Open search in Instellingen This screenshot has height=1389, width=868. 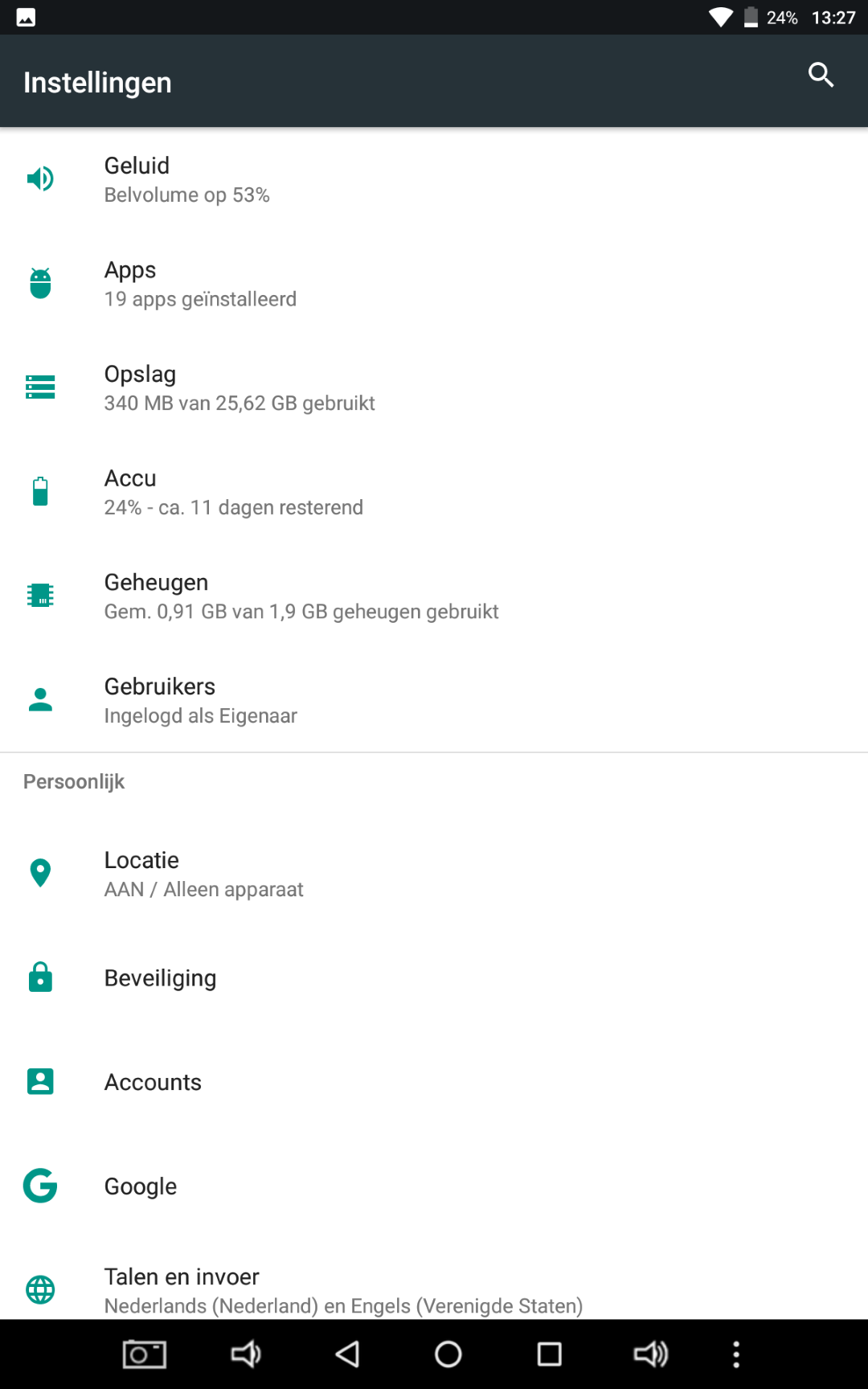tap(821, 75)
